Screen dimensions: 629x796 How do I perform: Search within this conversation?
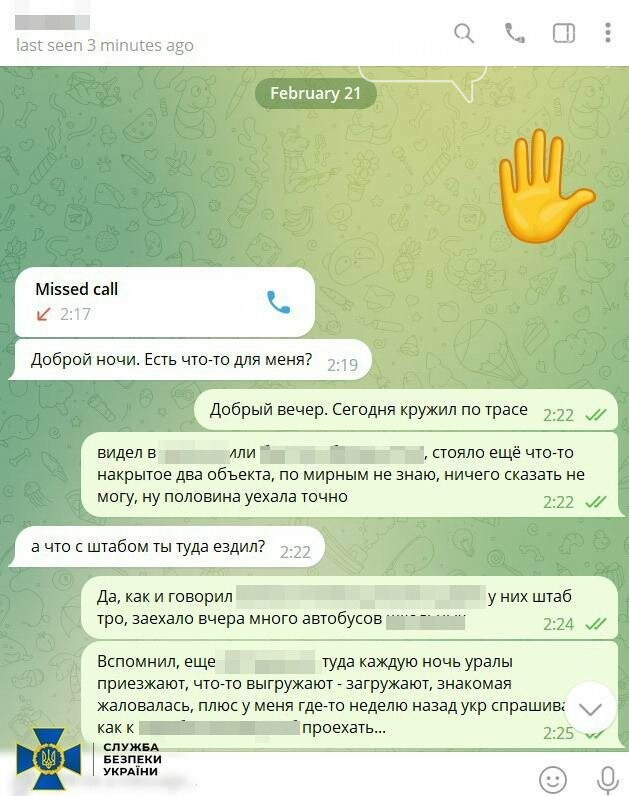[464, 33]
